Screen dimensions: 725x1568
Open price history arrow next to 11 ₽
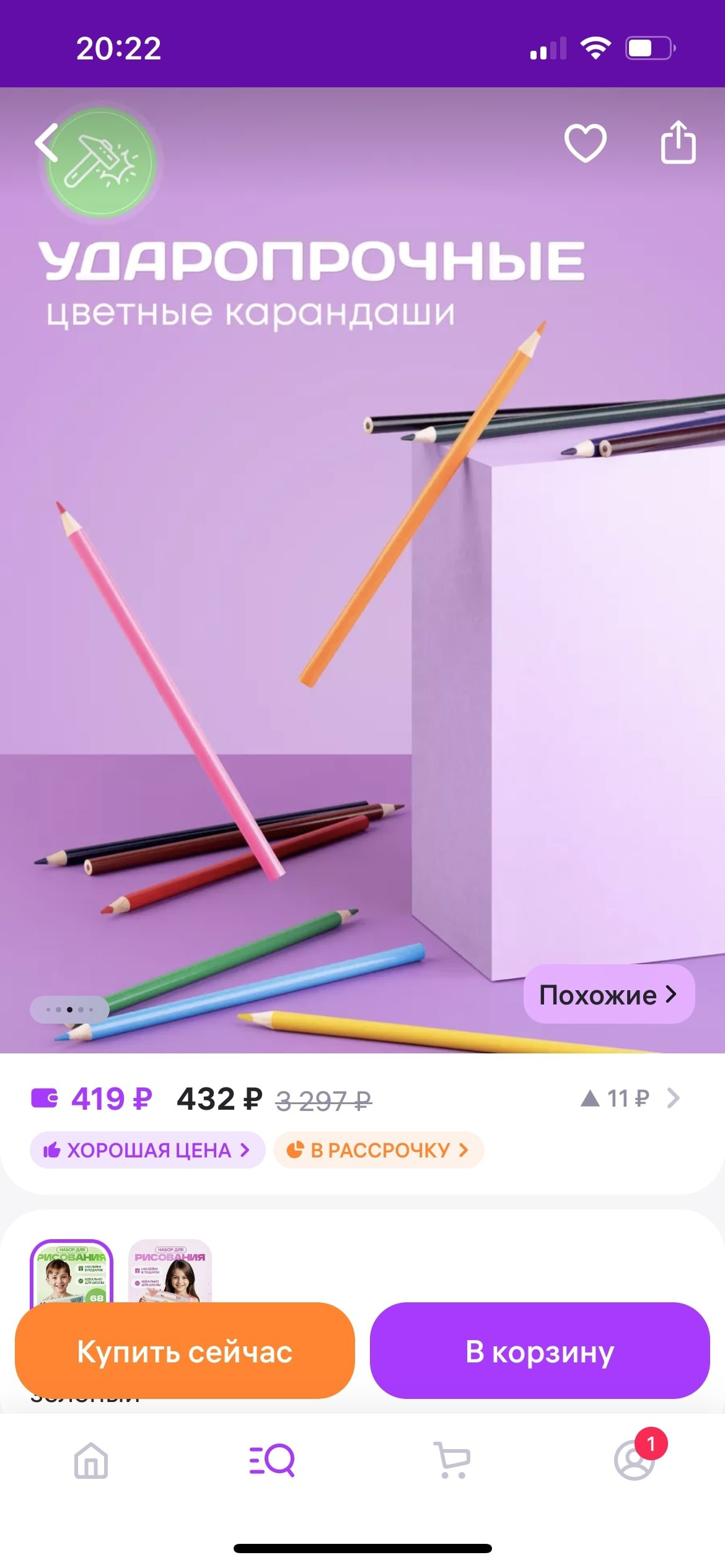[673, 1099]
